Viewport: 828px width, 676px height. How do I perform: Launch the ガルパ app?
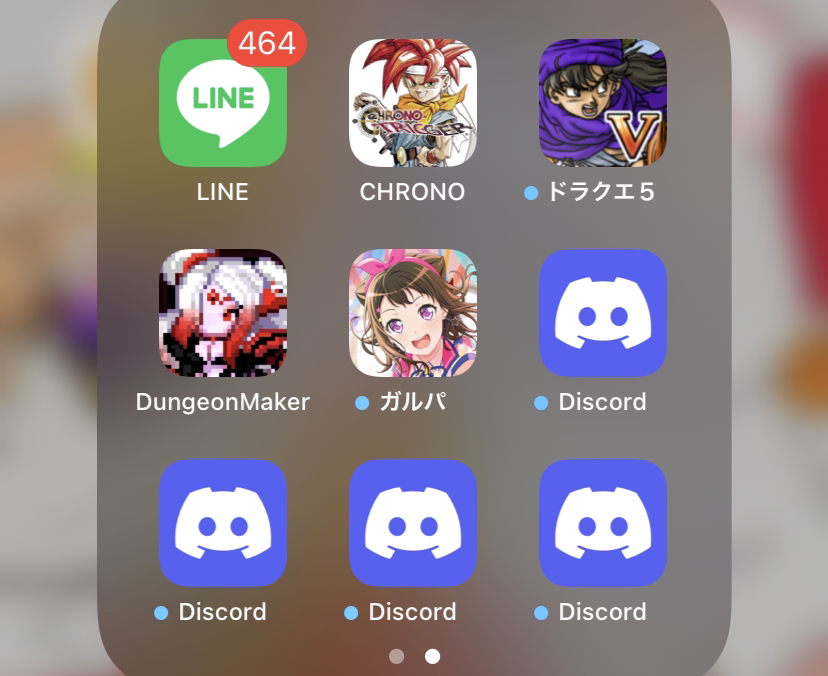point(412,313)
